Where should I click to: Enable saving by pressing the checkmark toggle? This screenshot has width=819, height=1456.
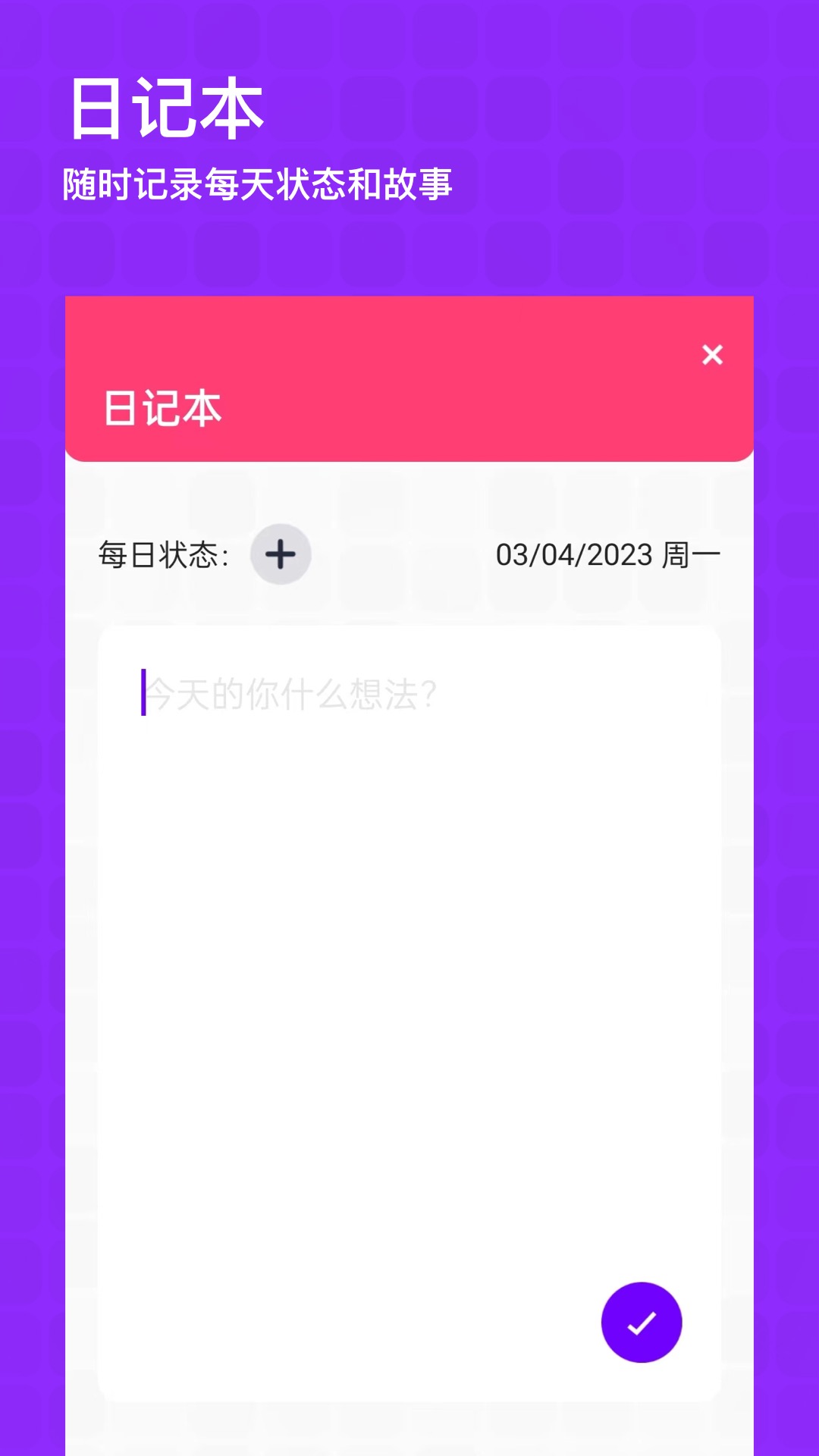(641, 1322)
